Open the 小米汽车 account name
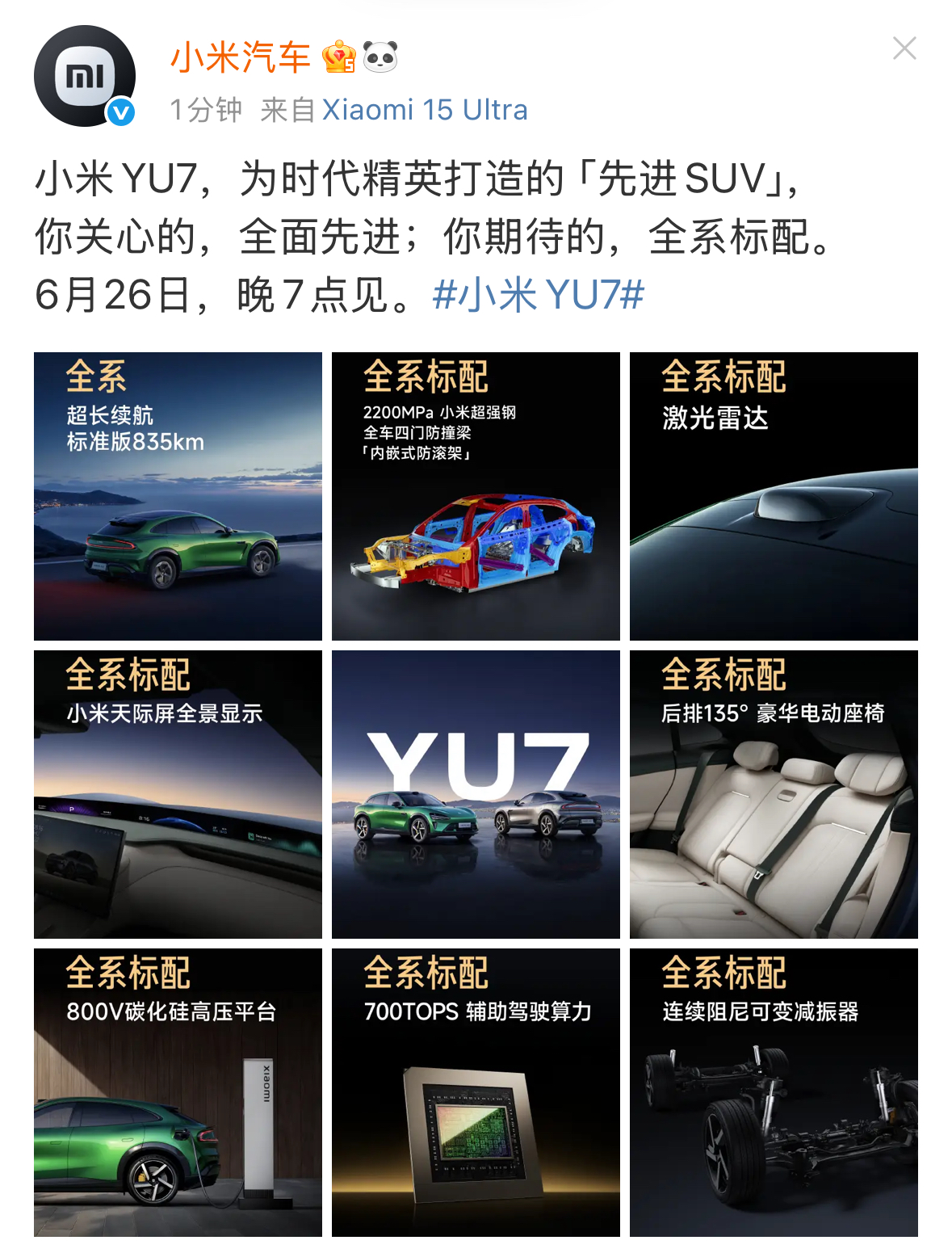 tap(240, 58)
